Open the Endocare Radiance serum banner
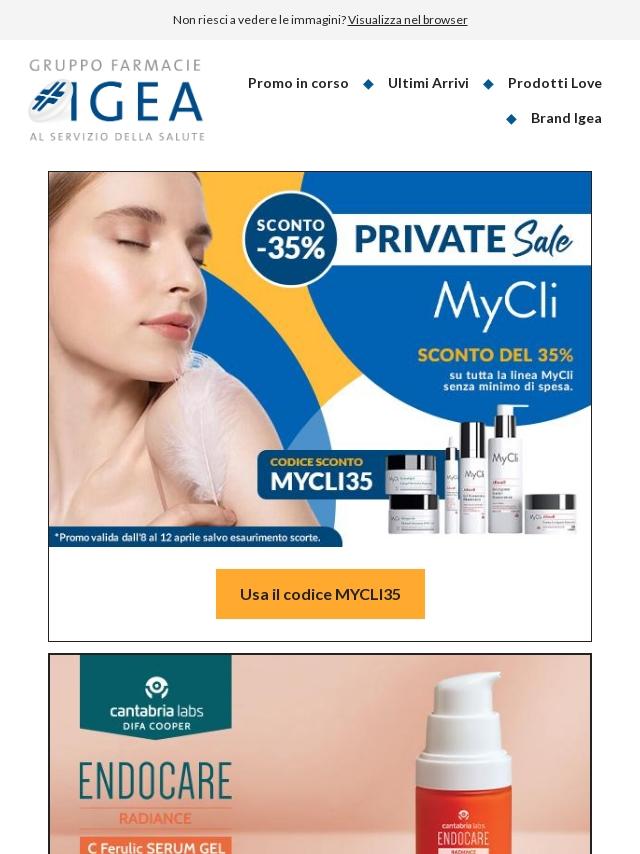 click(x=320, y=754)
